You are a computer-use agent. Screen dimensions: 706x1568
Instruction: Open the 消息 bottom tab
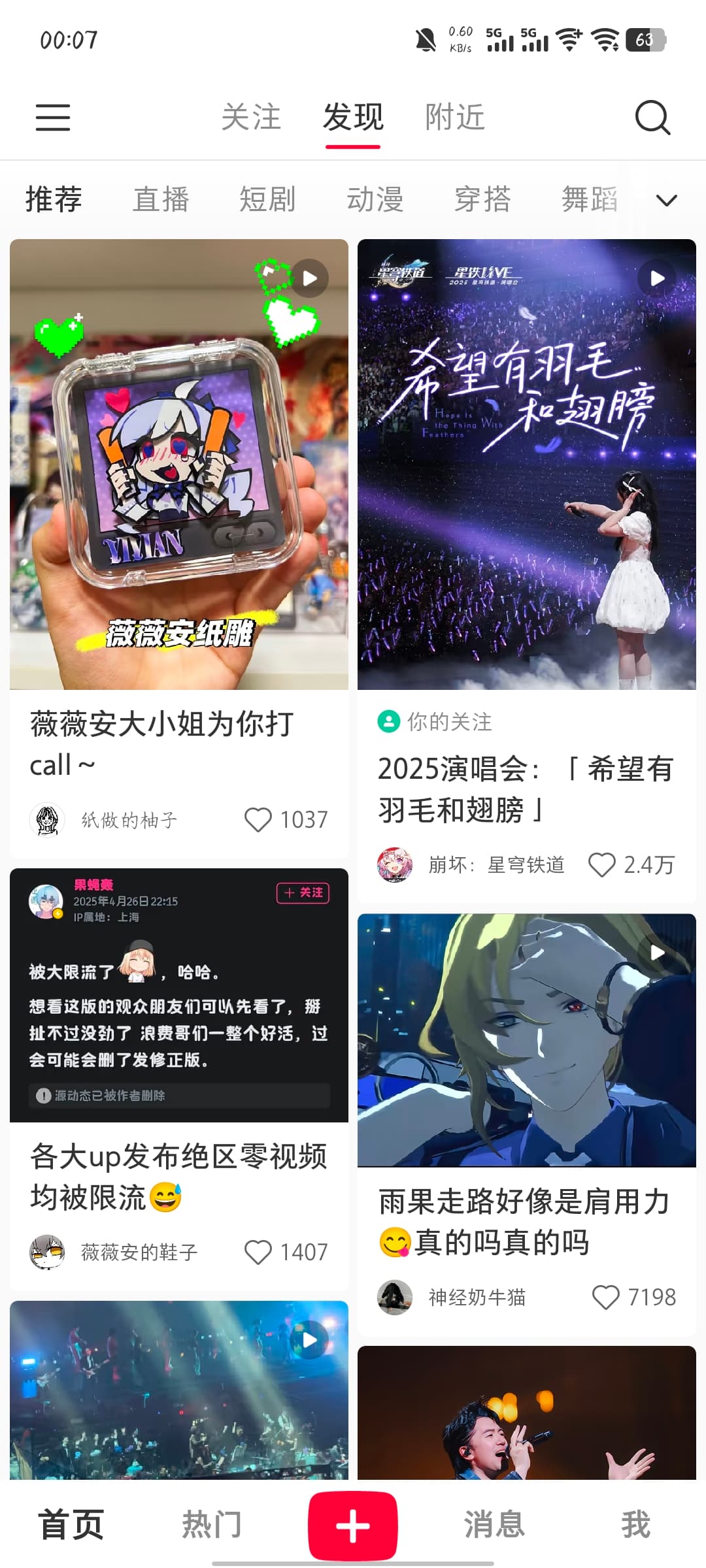[x=494, y=1524]
